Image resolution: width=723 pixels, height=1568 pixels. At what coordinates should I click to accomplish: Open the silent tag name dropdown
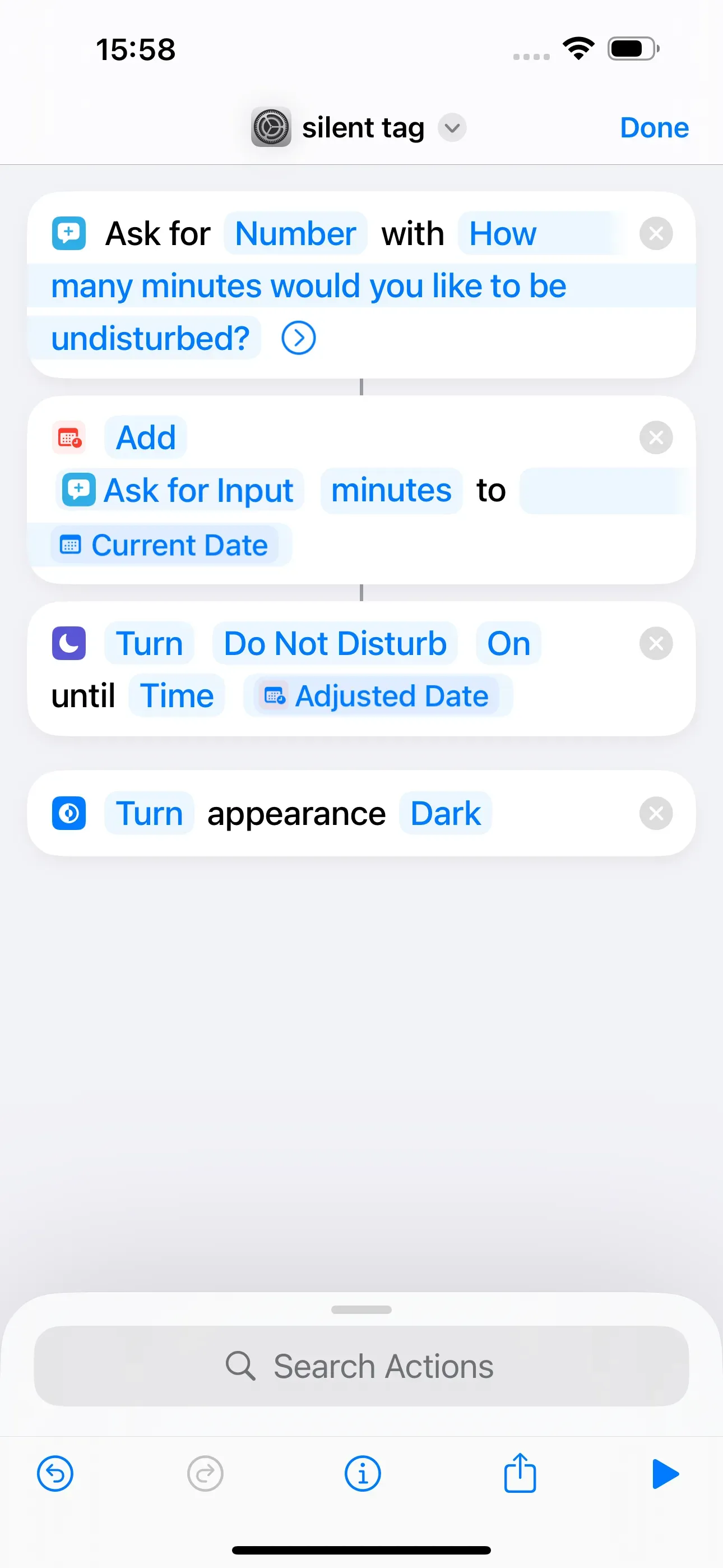(452, 128)
